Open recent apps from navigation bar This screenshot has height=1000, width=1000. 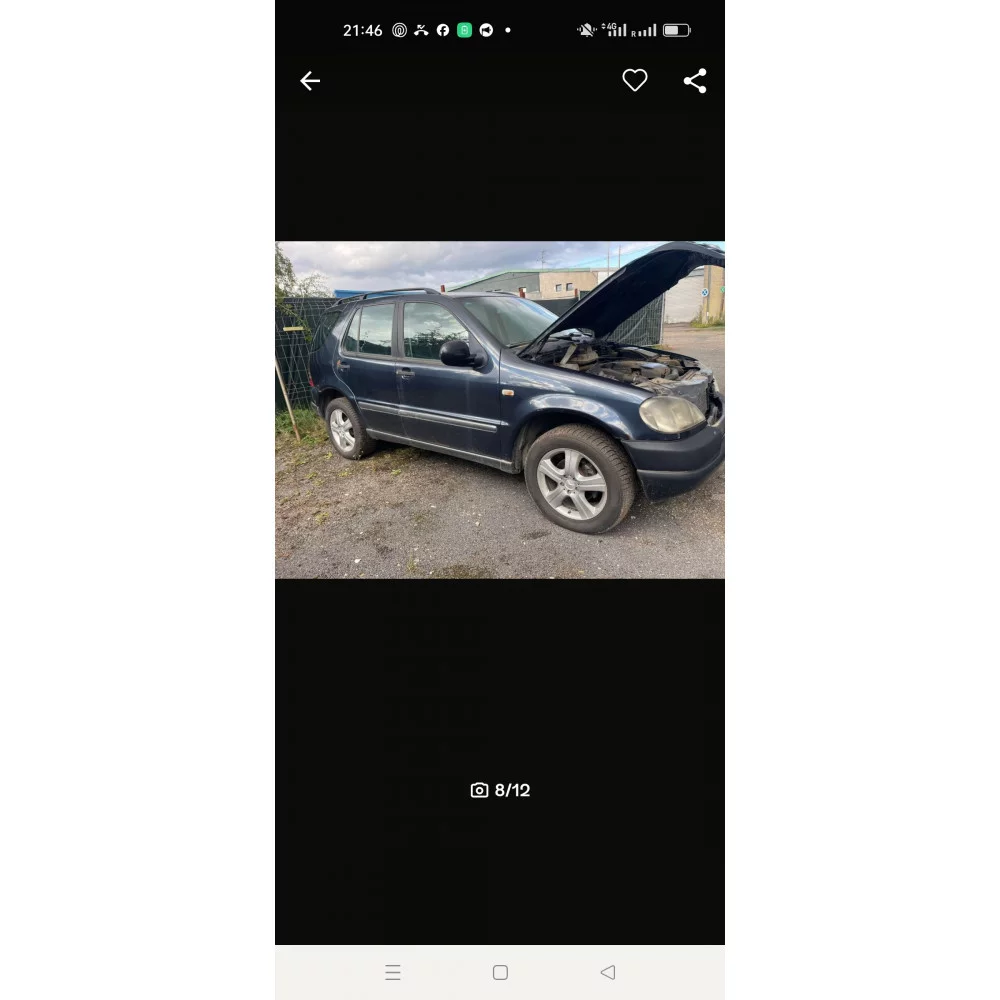[x=393, y=972]
